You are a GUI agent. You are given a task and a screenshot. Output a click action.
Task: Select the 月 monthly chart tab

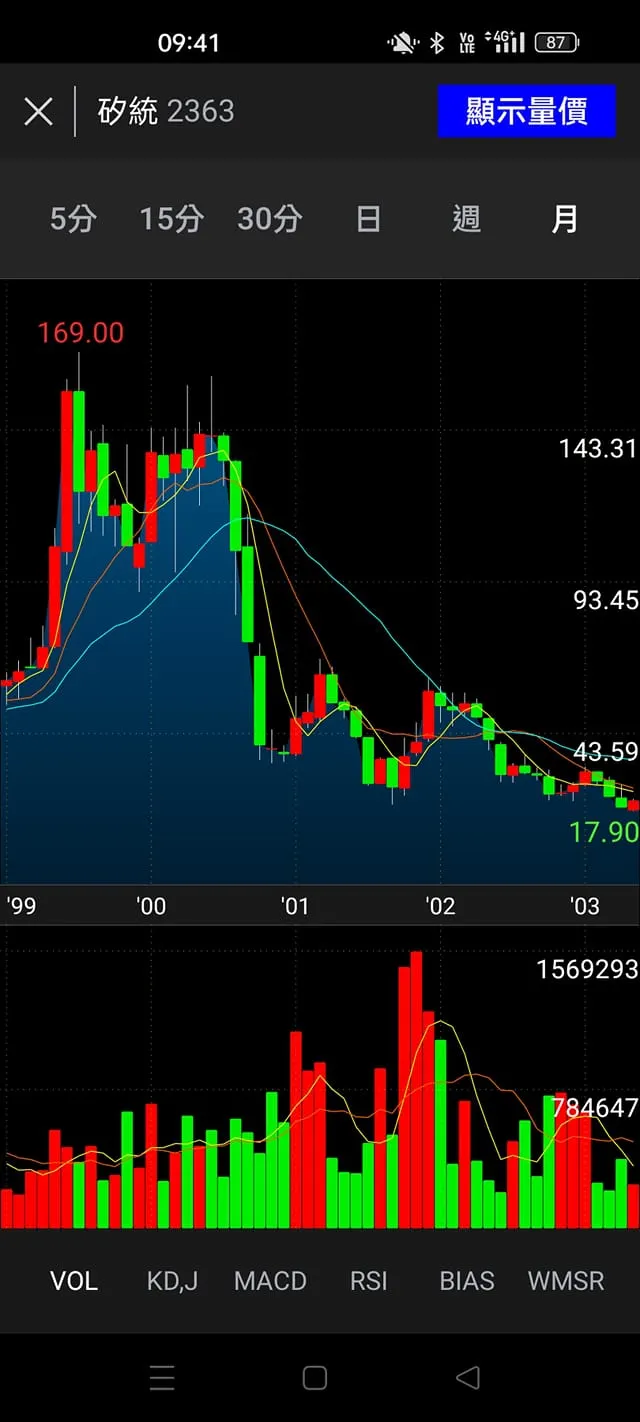click(x=564, y=219)
